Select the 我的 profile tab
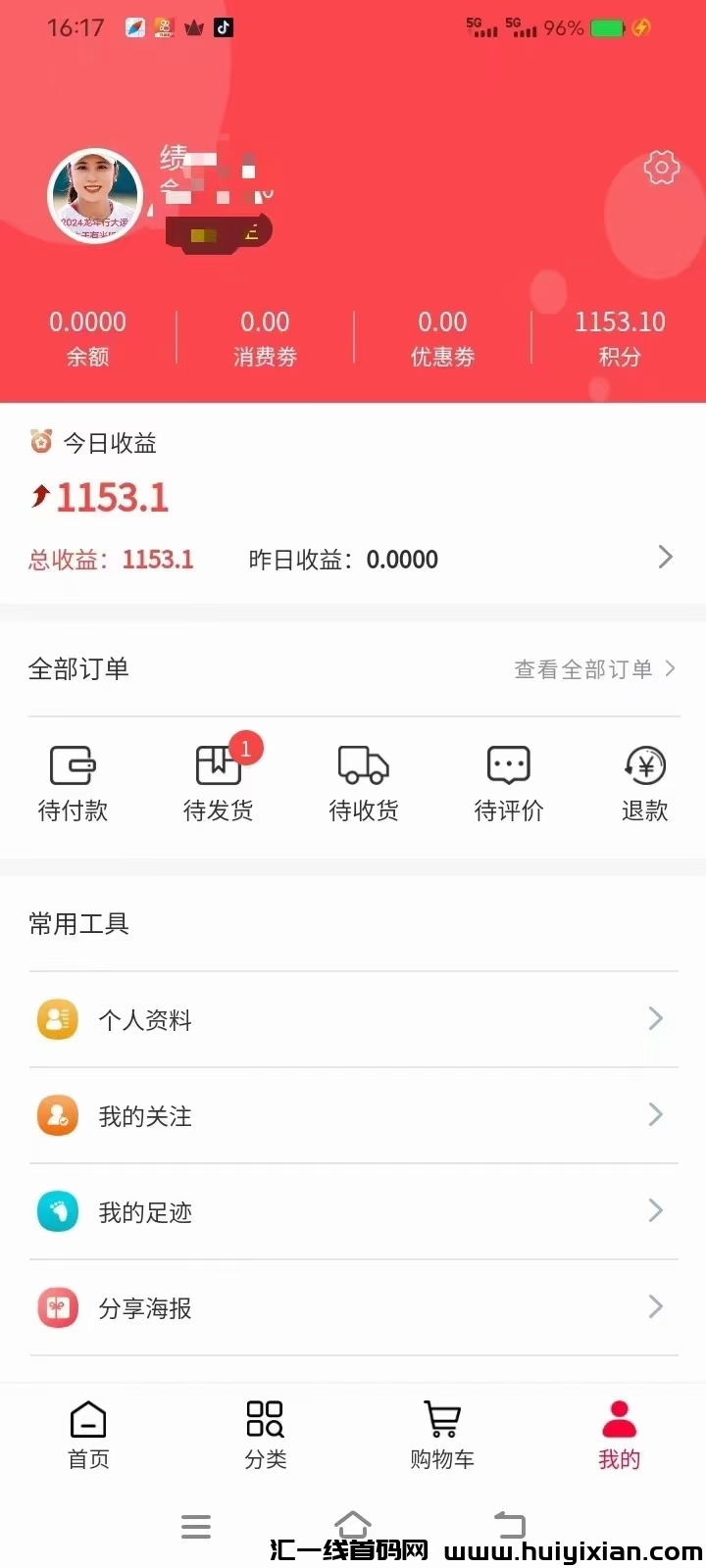 click(619, 1435)
